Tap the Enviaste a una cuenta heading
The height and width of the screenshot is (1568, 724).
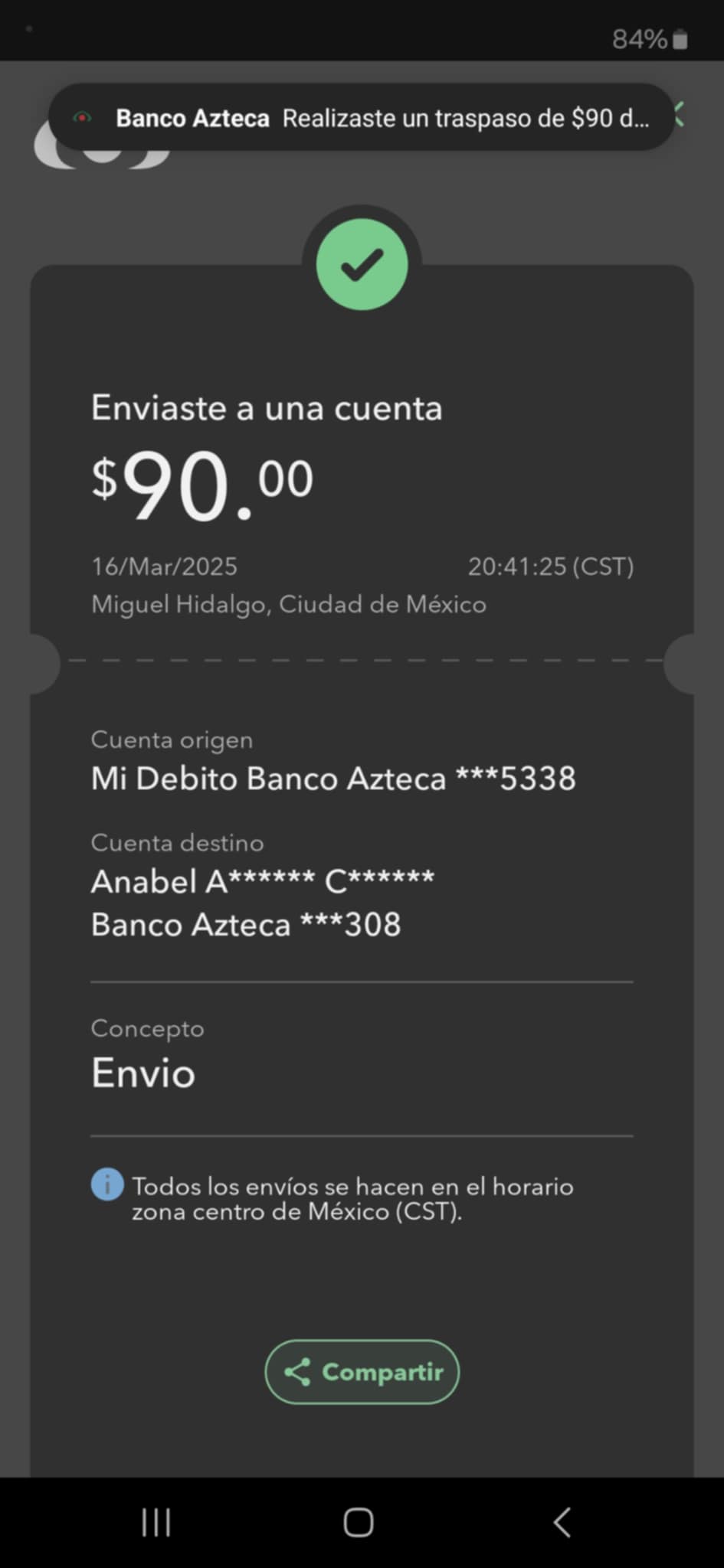pos(267,408)
